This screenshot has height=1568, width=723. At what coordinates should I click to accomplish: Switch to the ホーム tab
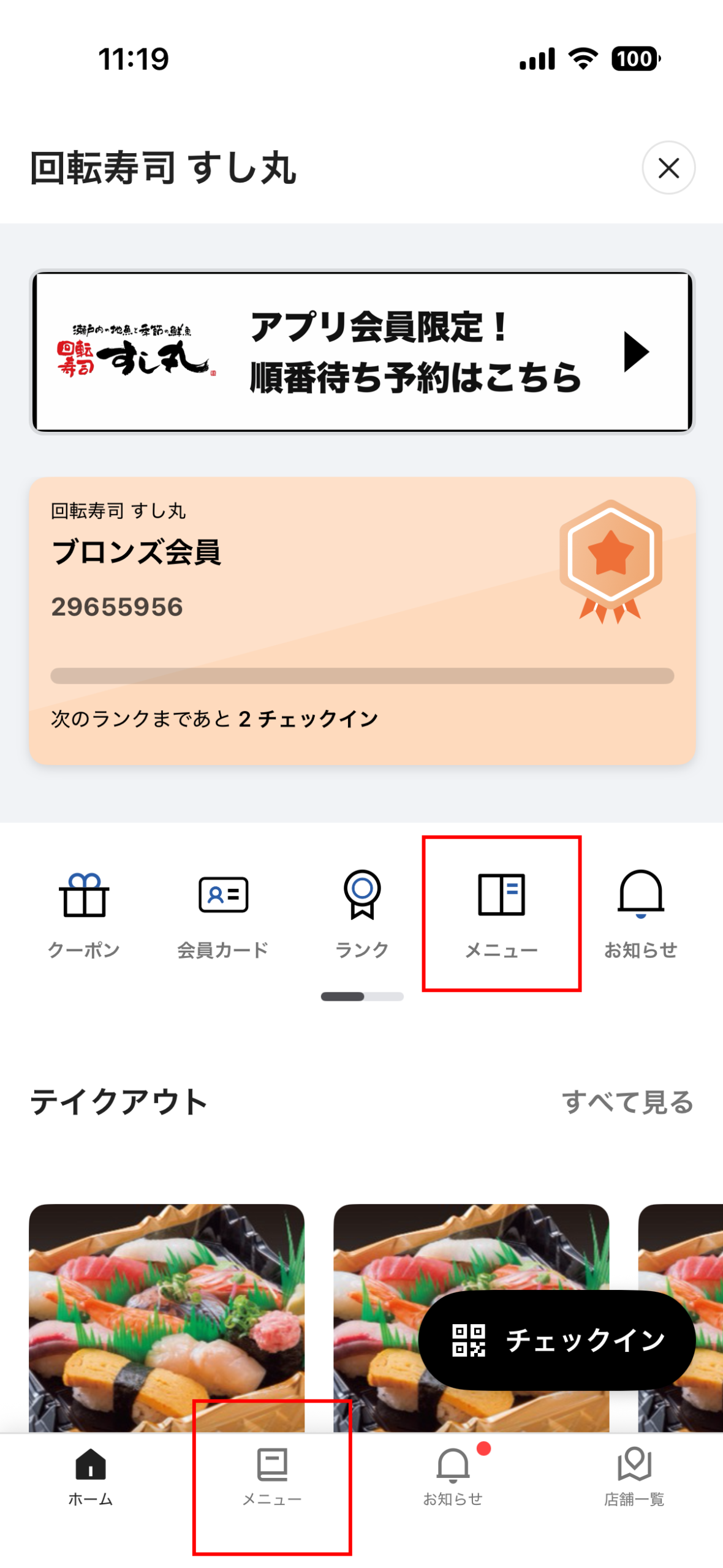(x=91, y=1475)
